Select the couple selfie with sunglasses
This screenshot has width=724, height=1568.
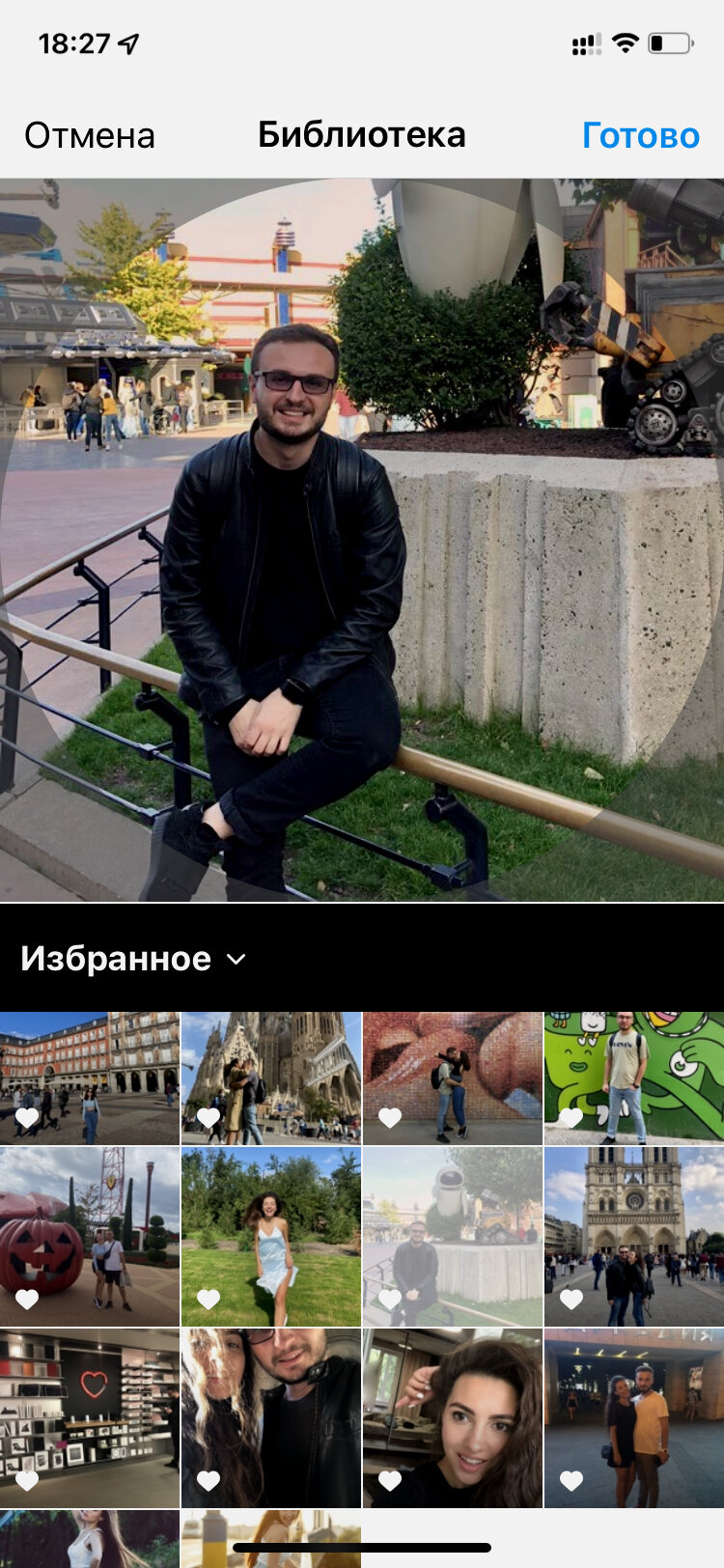271,1418
